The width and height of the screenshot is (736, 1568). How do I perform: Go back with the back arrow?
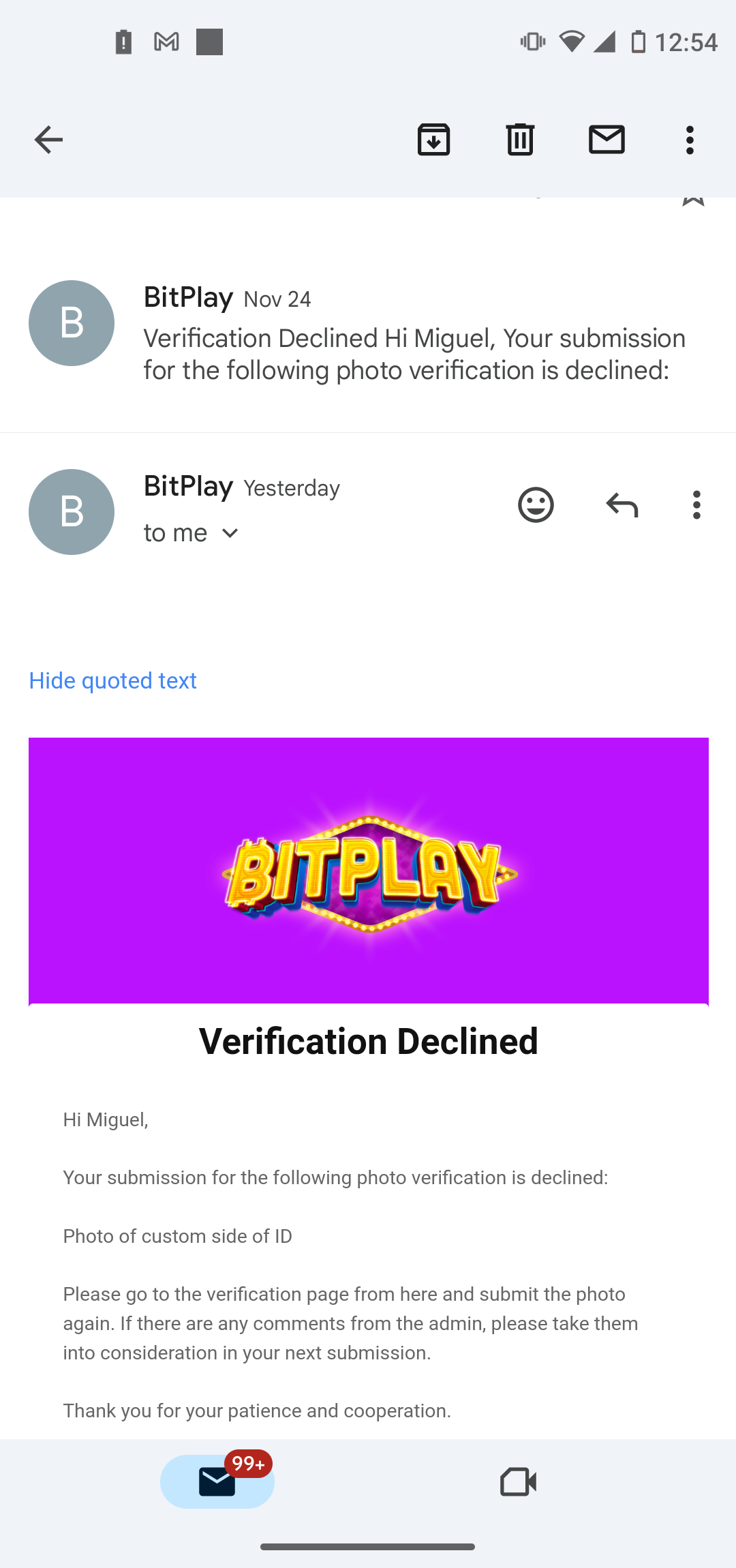coord(48,139)
